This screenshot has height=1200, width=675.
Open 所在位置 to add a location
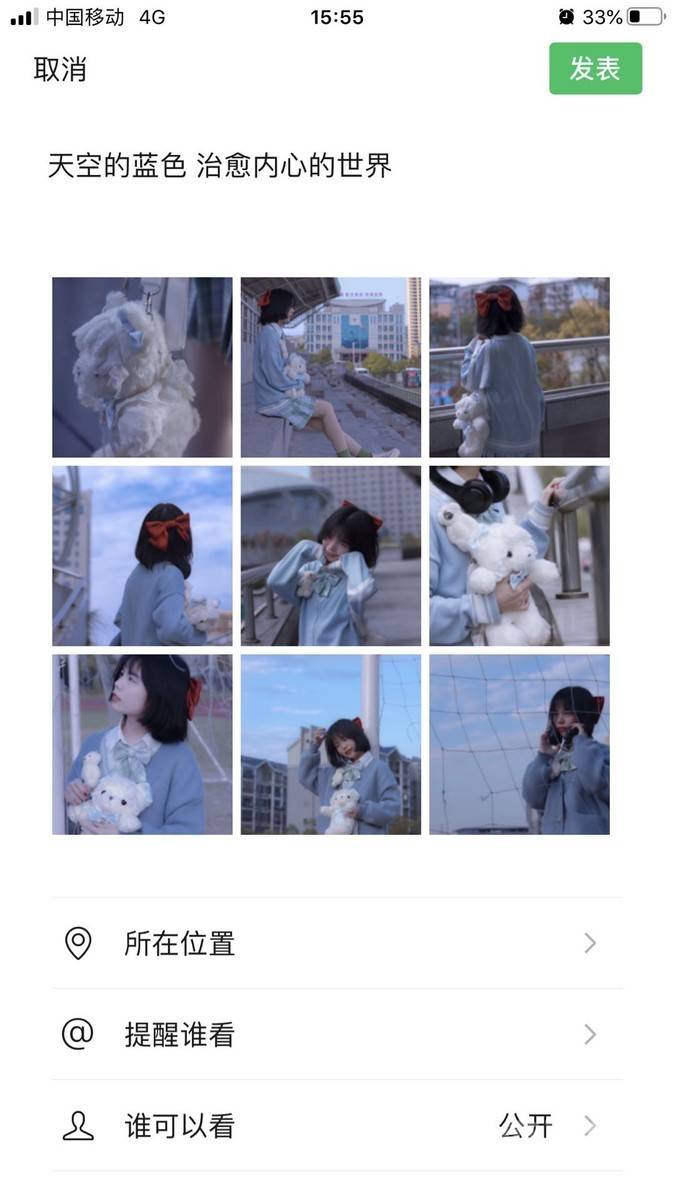(337, 943)
